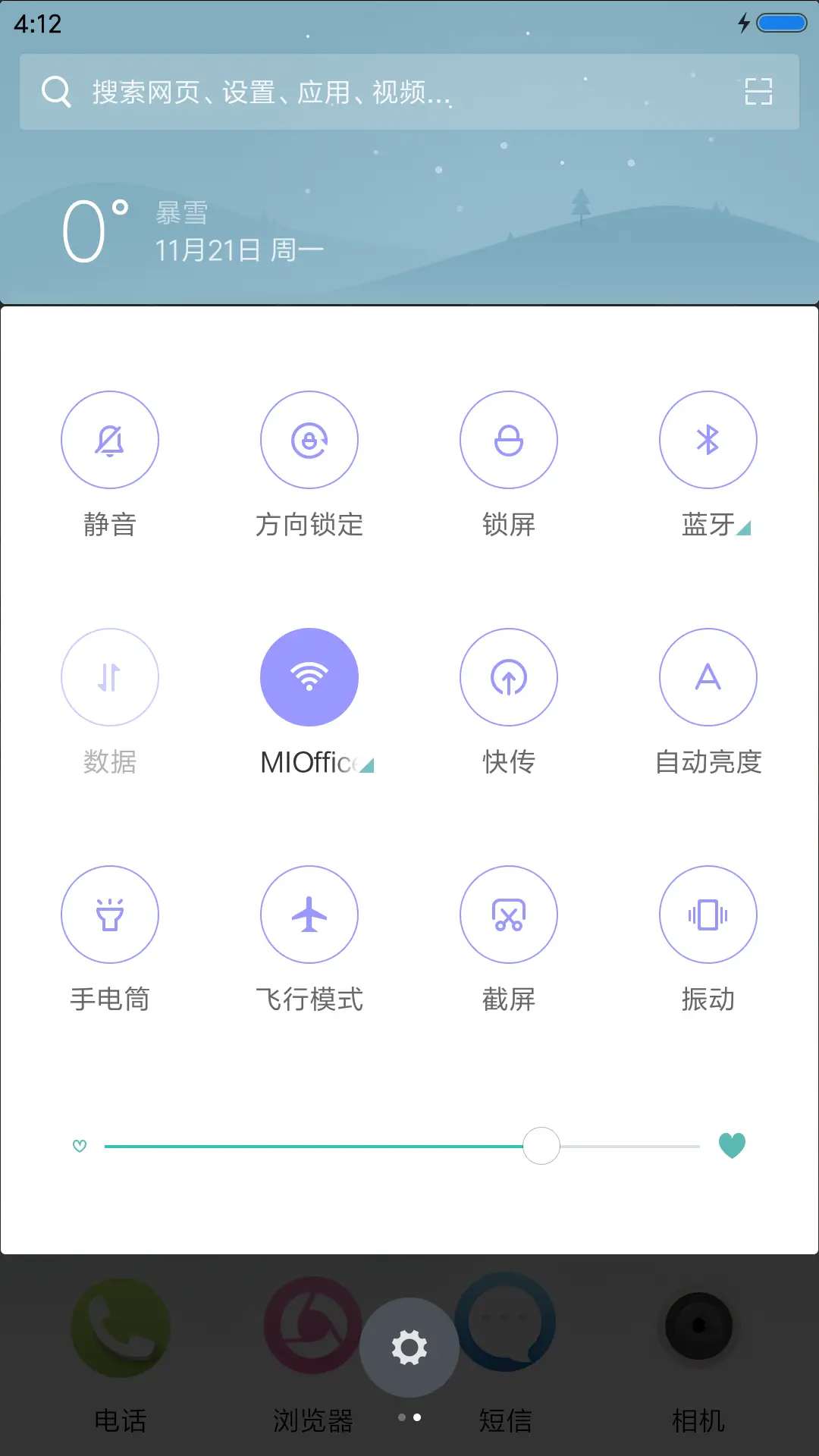Screen dimensions: 819x1456
Task: Select the 快传 Mi Drop icon
Action: point(509,677)
